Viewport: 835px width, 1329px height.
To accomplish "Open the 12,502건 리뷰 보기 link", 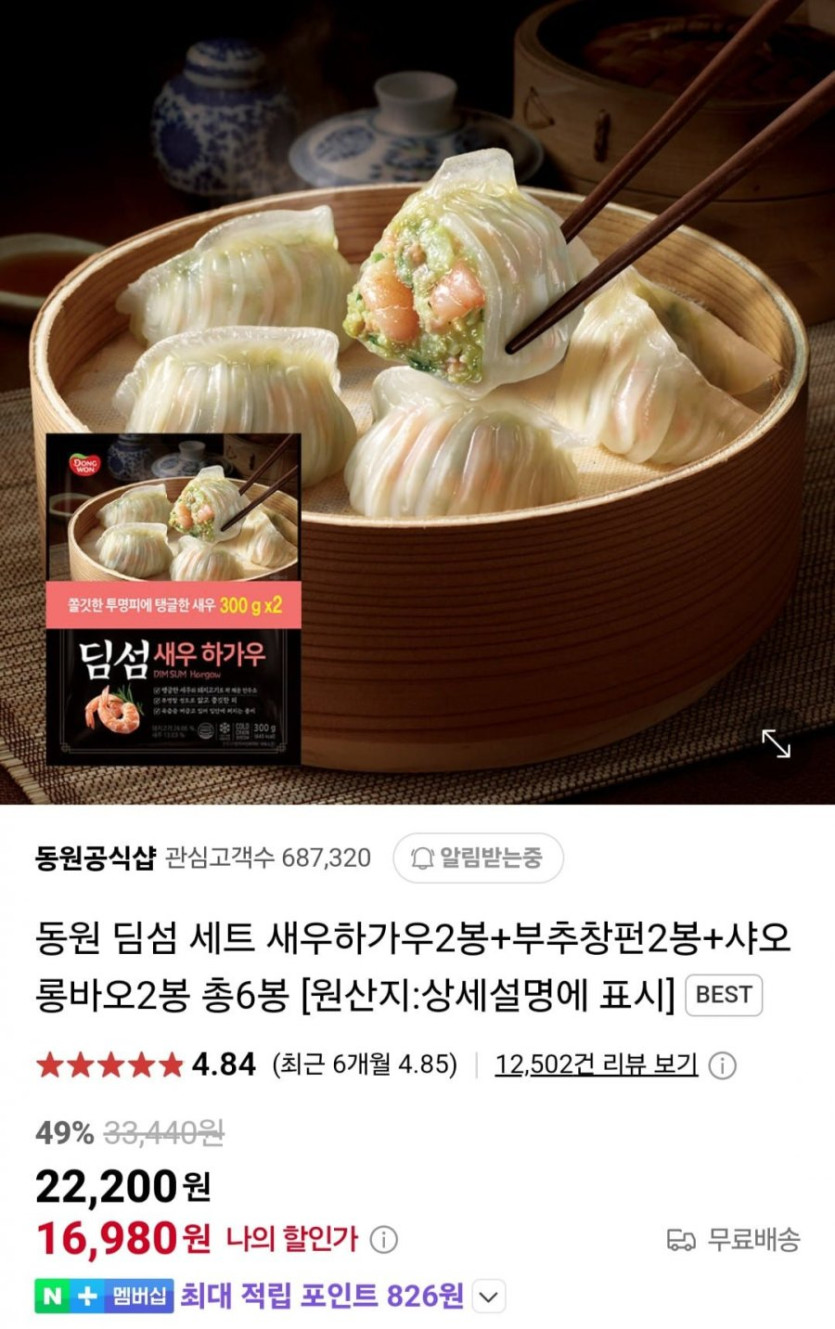I will 596,1064.
